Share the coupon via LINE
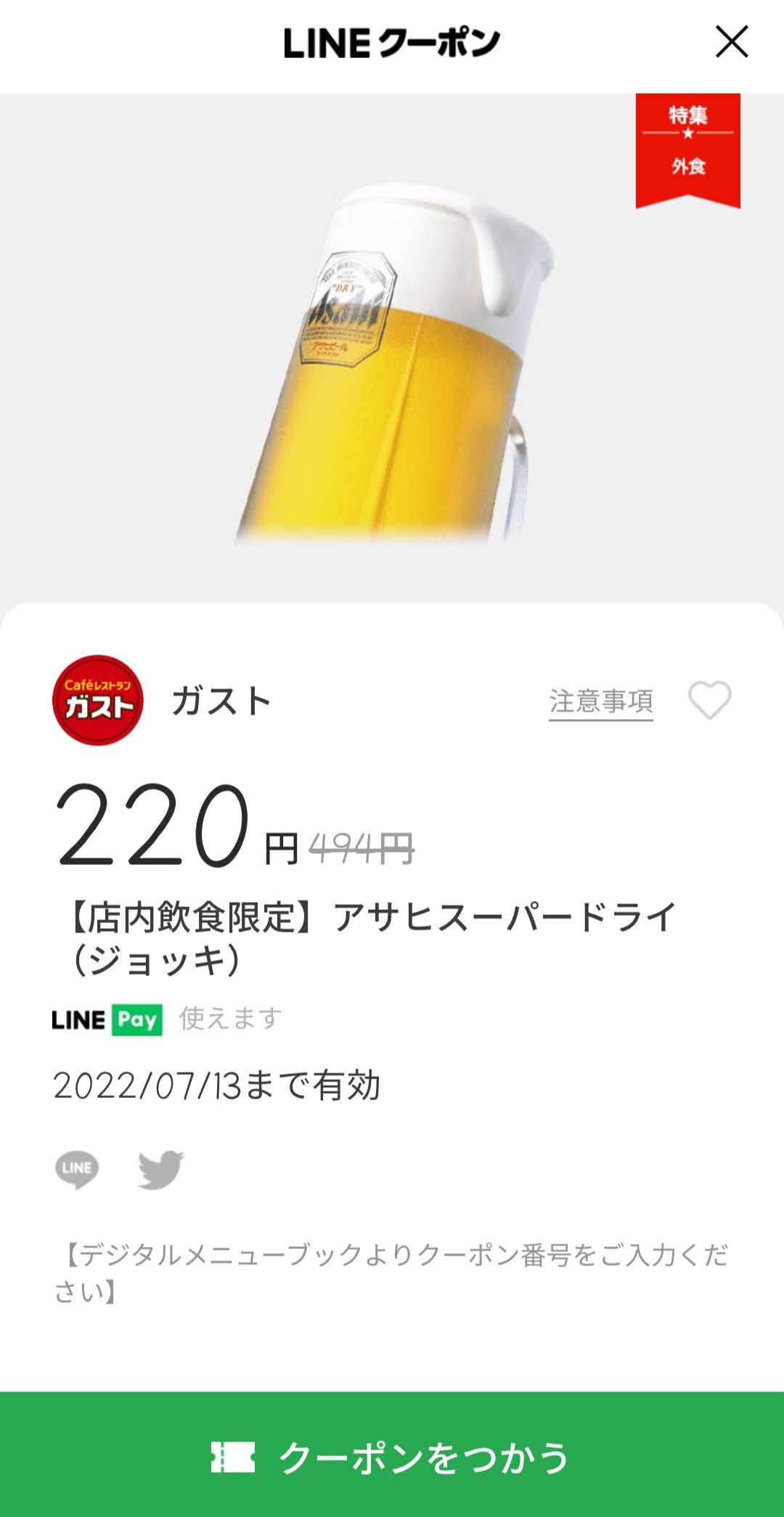Image resolution: width=784 pixels, height=1517 pixels. pyautogui.click(x=77, y=1168)
